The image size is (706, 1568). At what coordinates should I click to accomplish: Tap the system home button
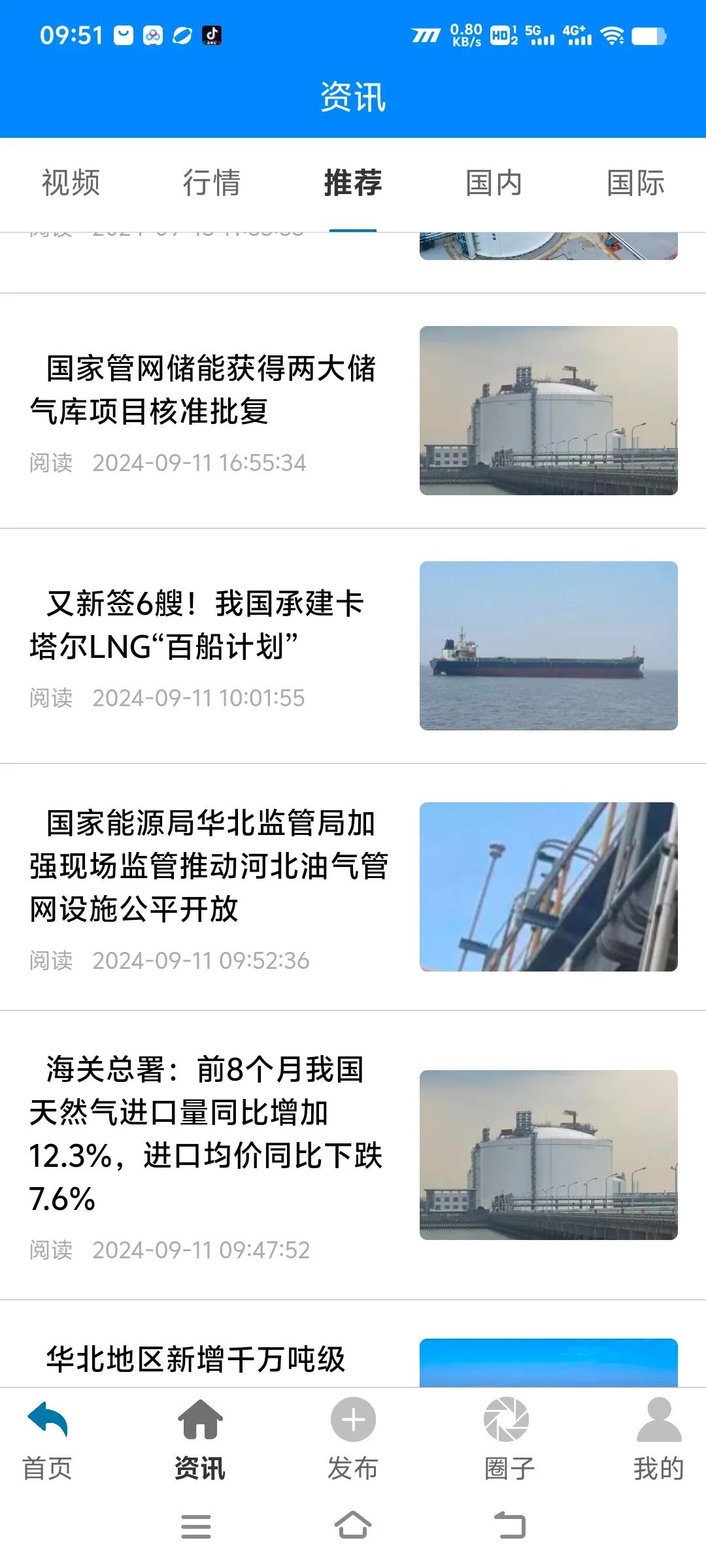(353, 1526)
